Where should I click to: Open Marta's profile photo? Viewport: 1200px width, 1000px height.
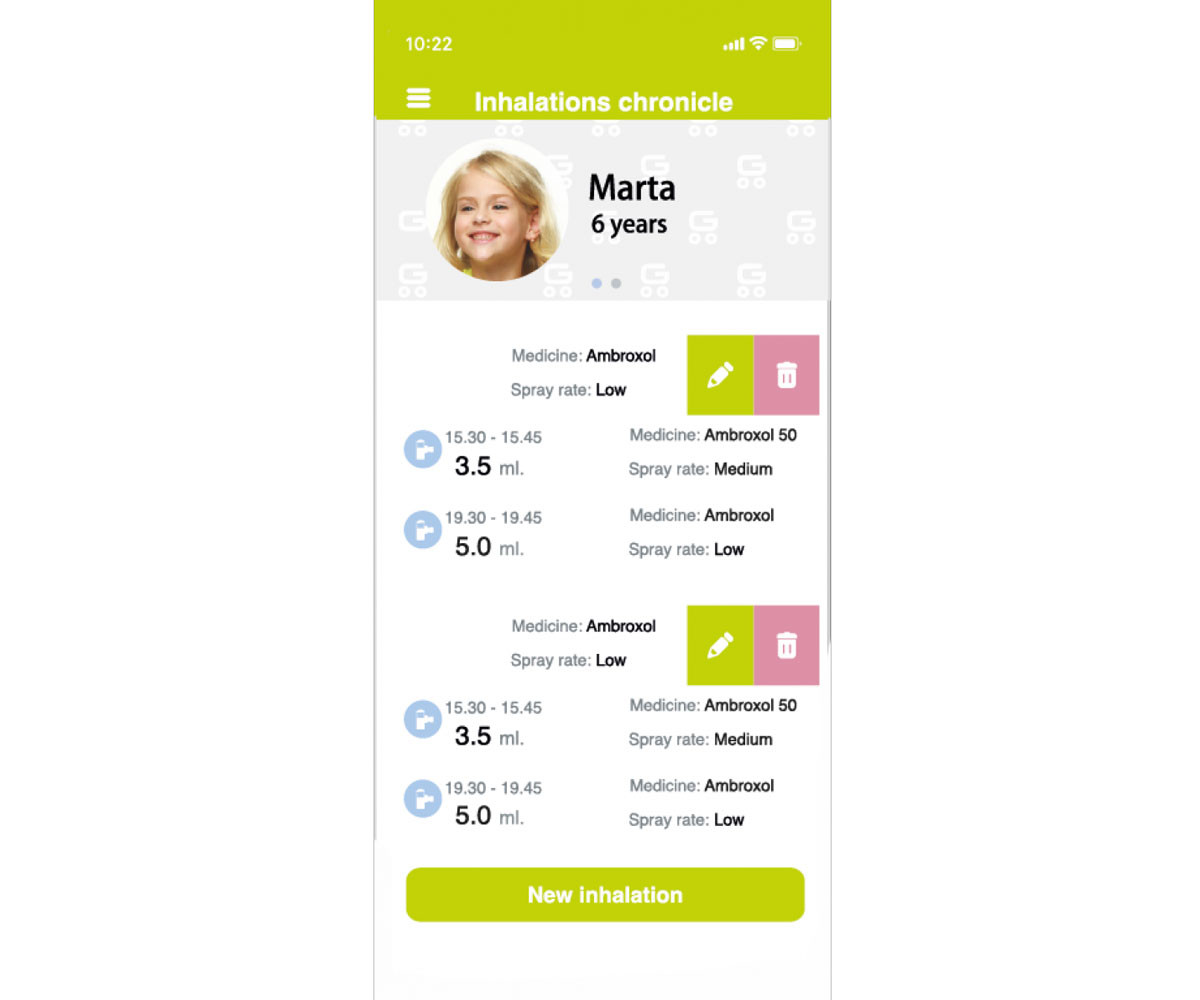click(x=495, y=212)
